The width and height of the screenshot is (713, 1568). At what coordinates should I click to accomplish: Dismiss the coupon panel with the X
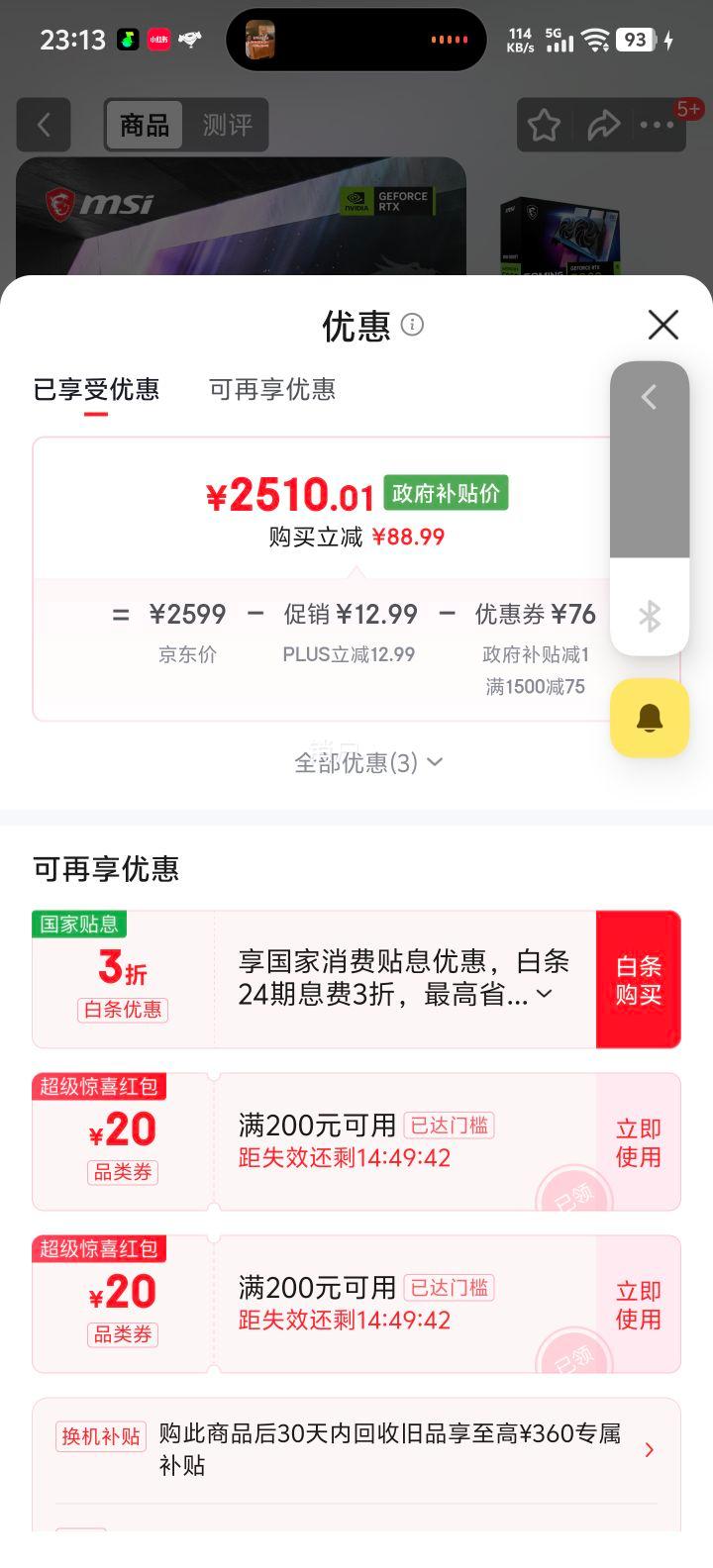pyautogui.click(x=662, y=325)
